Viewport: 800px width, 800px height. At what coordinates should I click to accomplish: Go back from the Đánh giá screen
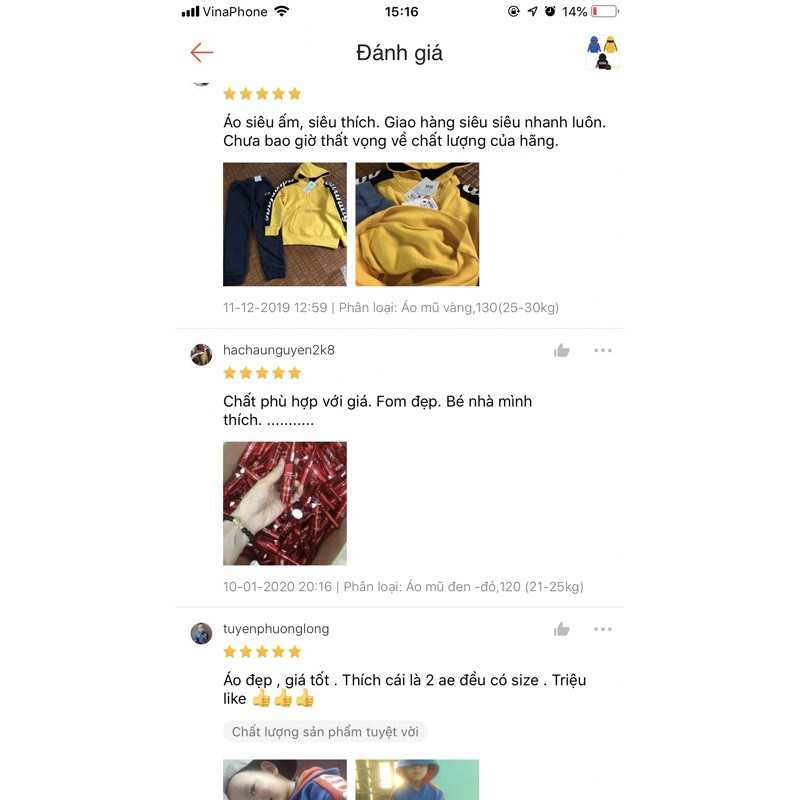(202, 53)
